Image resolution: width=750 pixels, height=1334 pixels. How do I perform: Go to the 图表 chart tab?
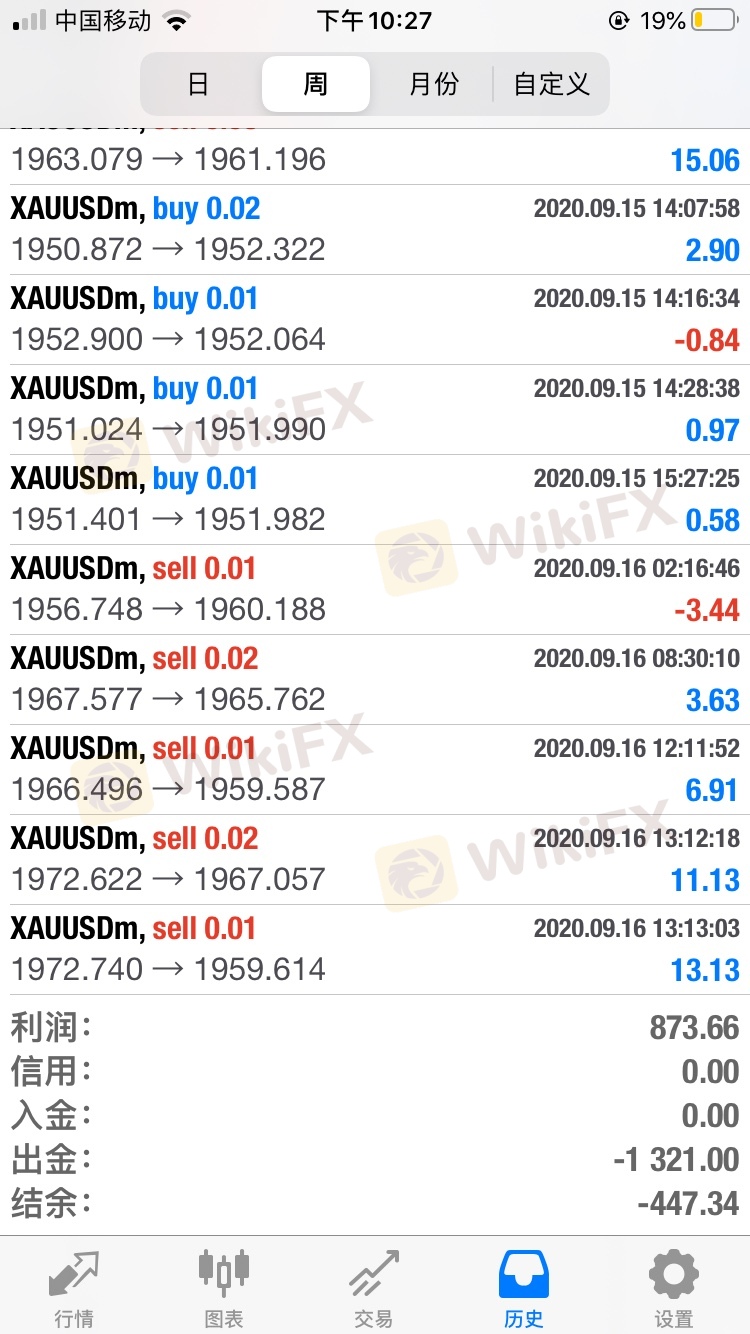point(224,1288)
